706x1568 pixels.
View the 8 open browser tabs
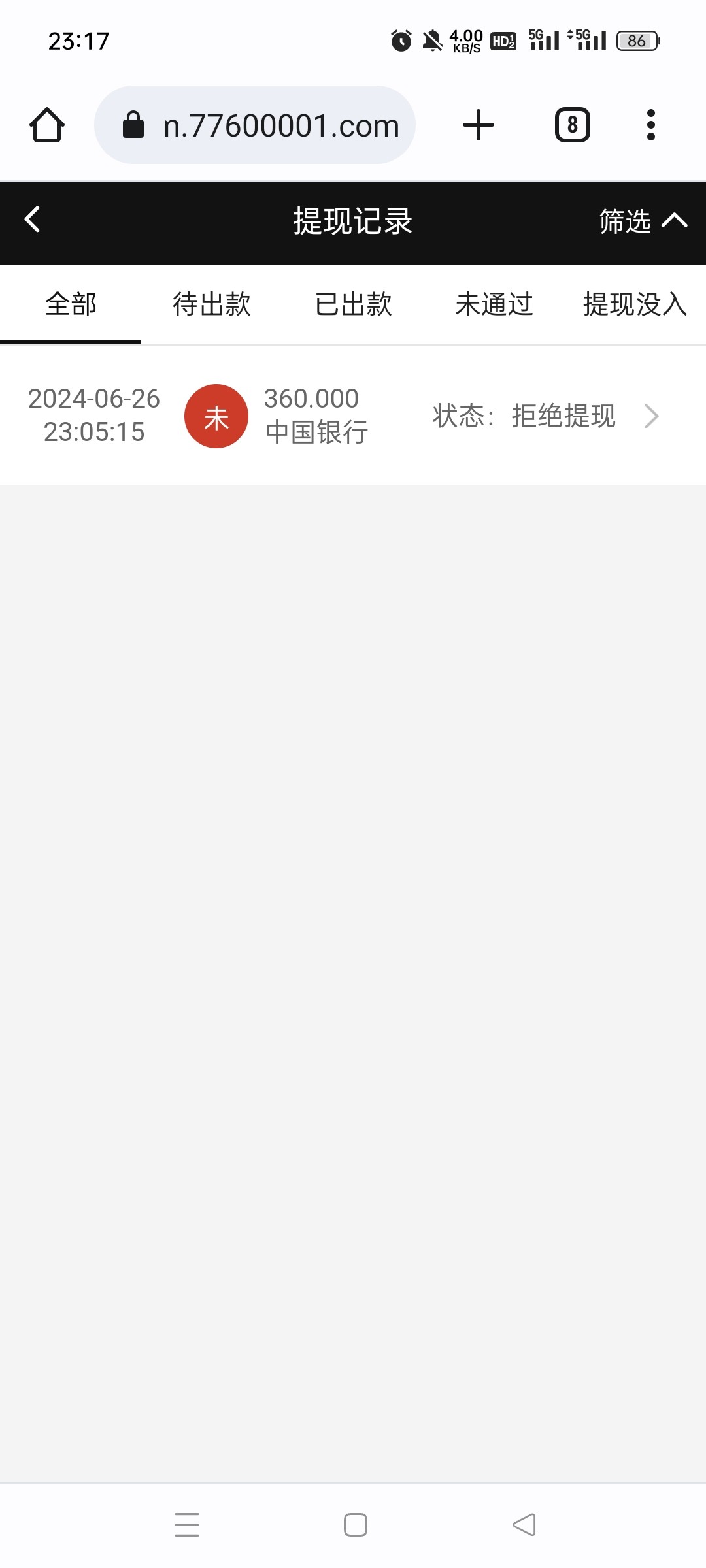point(572,125)
